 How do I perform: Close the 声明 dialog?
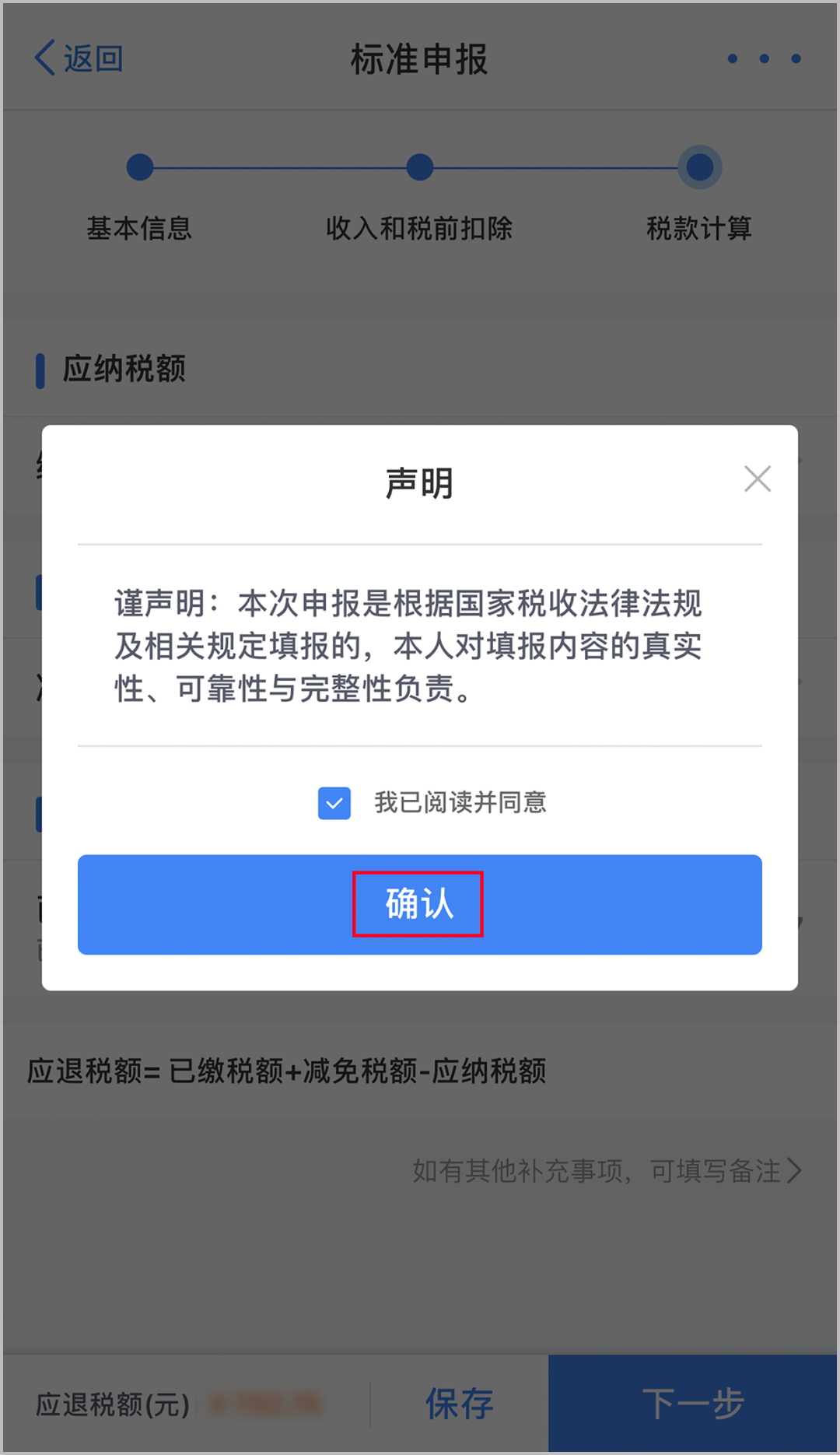tap(757, 479)
